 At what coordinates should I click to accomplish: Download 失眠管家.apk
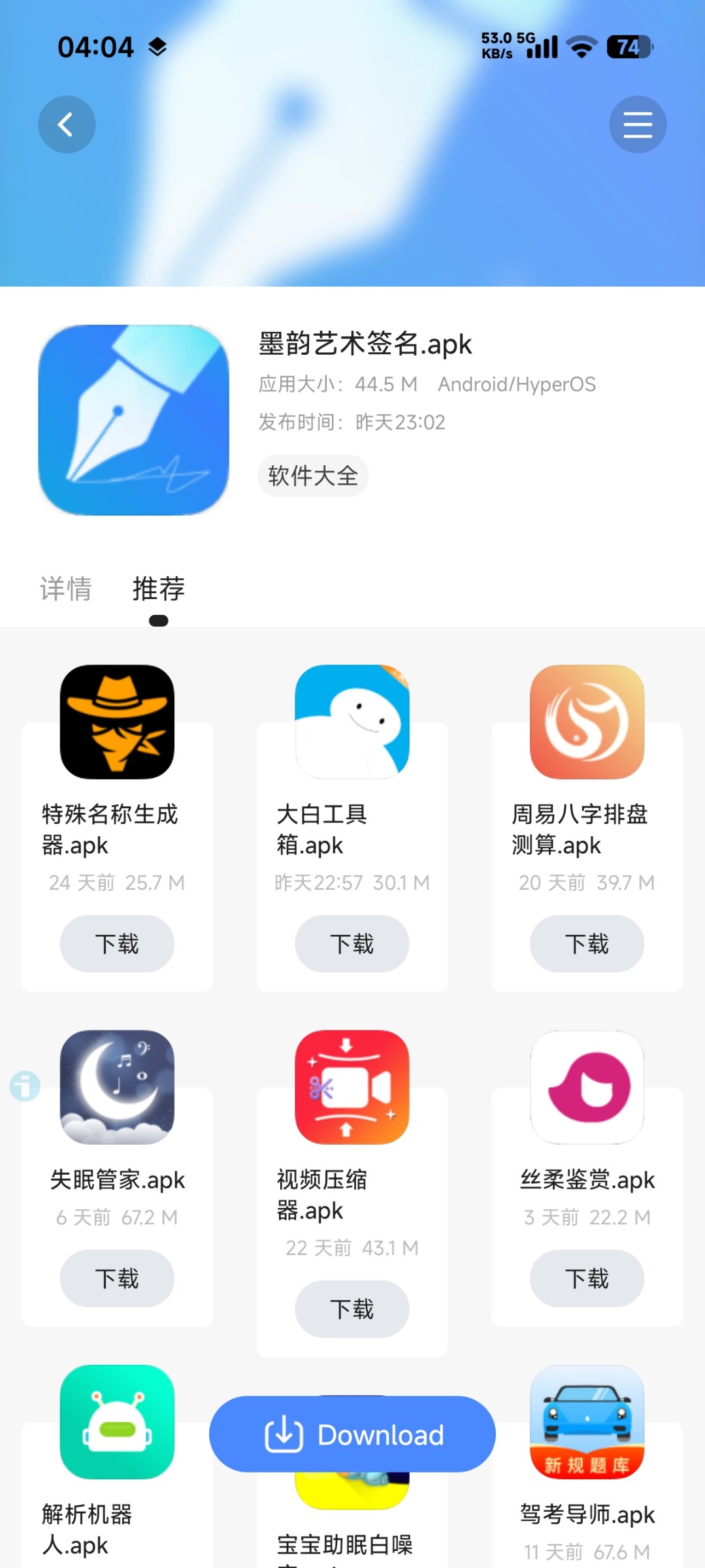coord(117,1278)
